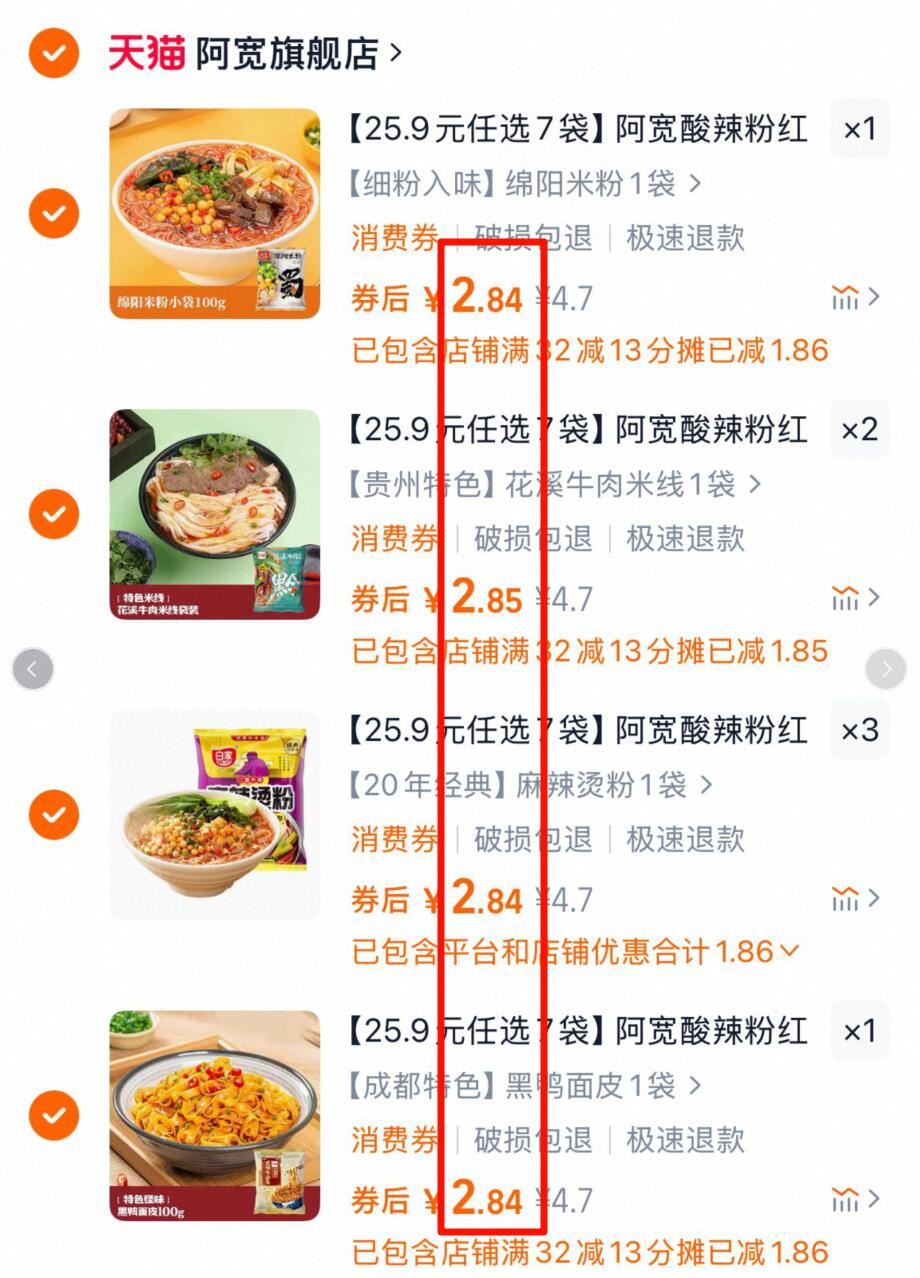Deselect the store-level checkbox next to 阿宽旗舰店
Image resolution: width=920 pixels, height=1278 pixels.
[x=52, y=53]
